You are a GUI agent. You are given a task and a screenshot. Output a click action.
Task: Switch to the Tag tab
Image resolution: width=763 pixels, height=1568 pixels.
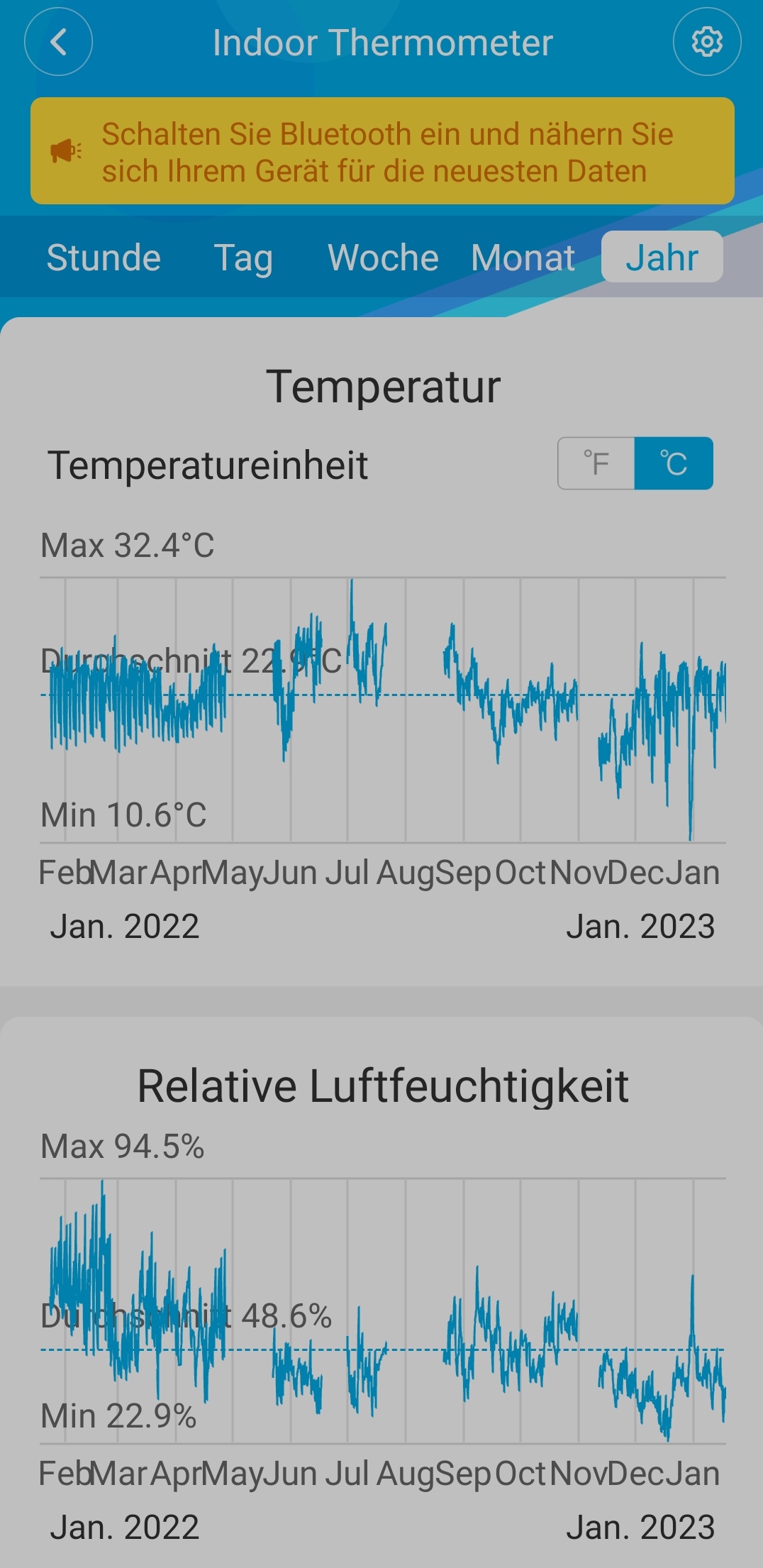pyautogui.click(x=243, y=258)
